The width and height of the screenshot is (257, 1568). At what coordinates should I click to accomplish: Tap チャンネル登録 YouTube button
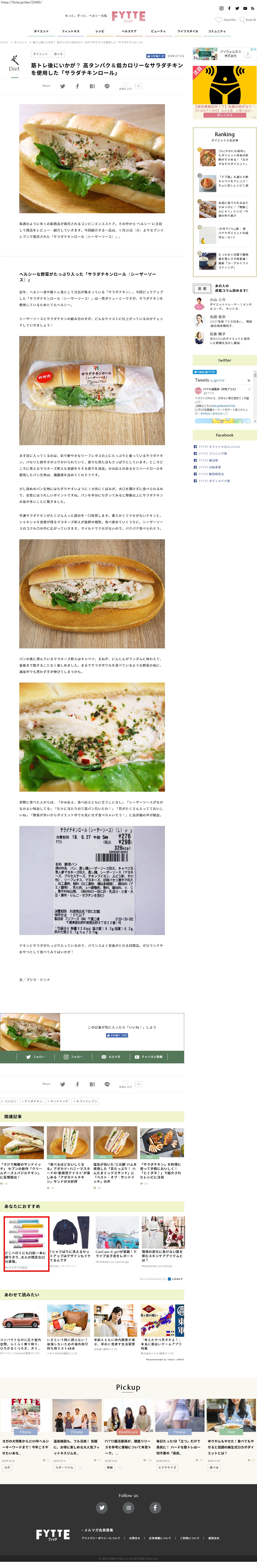point(149,1057)
